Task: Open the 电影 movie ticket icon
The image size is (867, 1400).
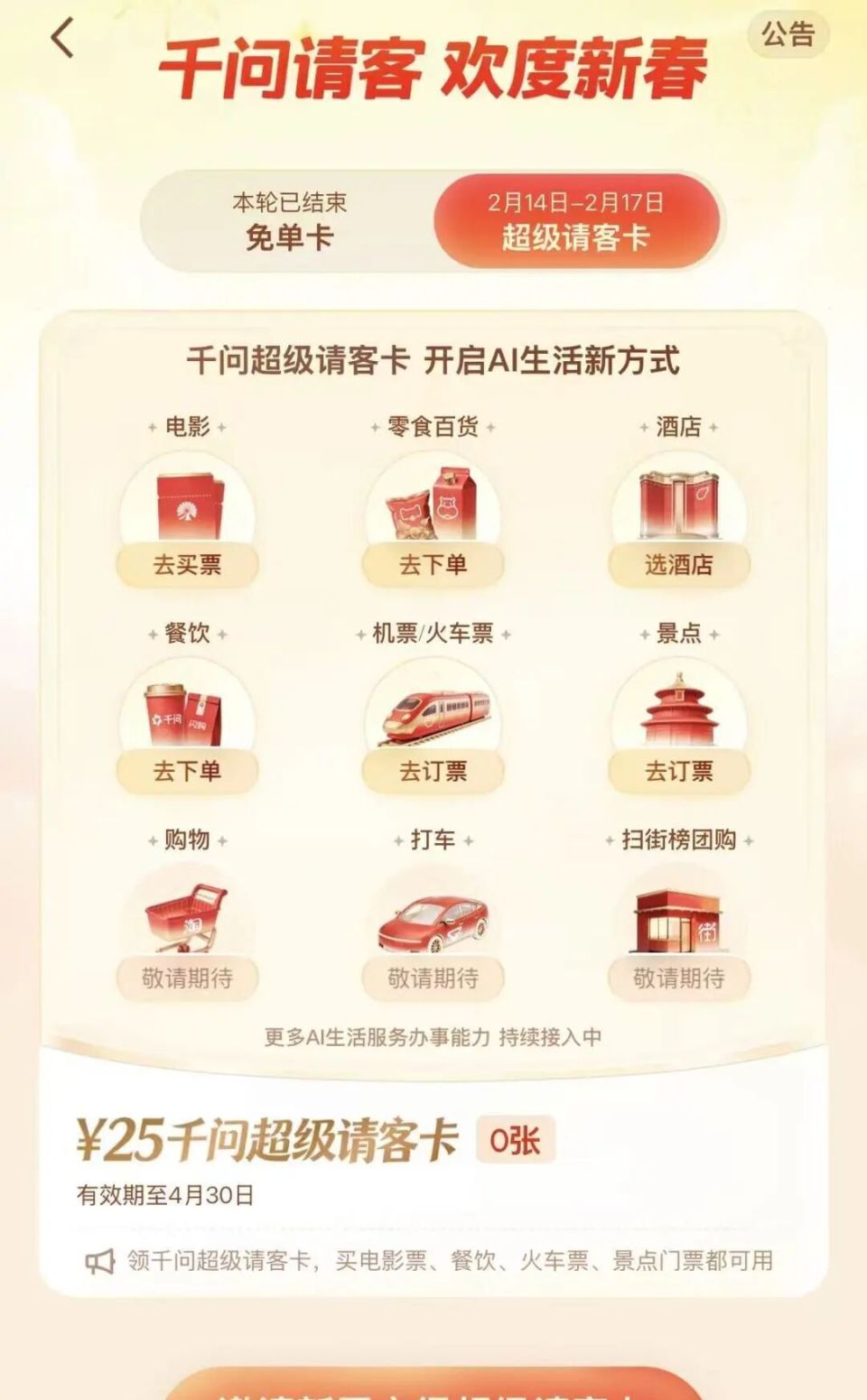Action: pyautogui.click(x=187, y=504)
